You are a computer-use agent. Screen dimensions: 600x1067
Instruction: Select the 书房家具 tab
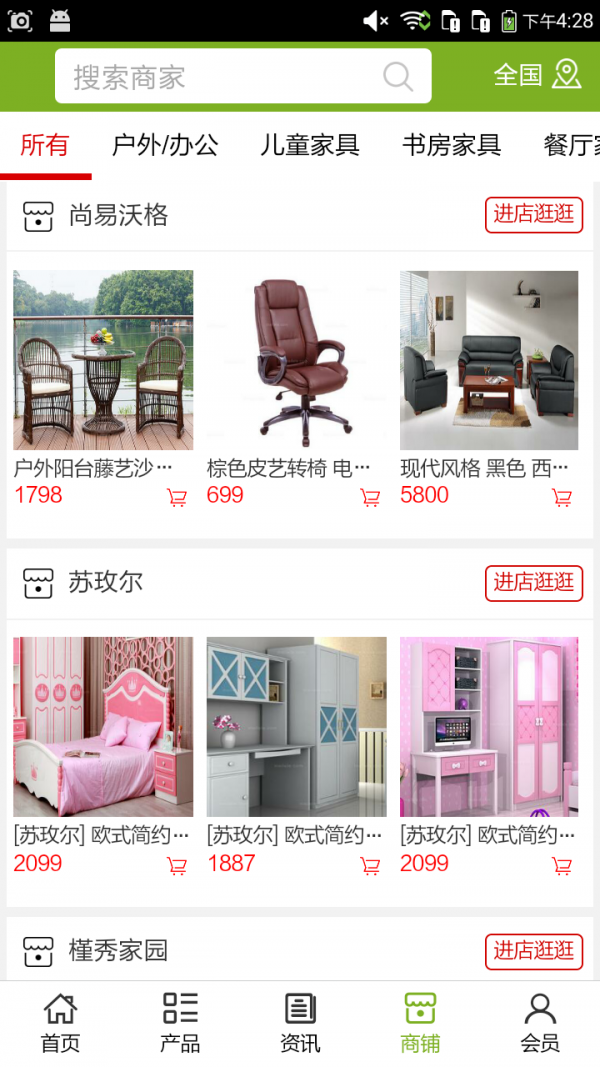(x=451, y=145)
